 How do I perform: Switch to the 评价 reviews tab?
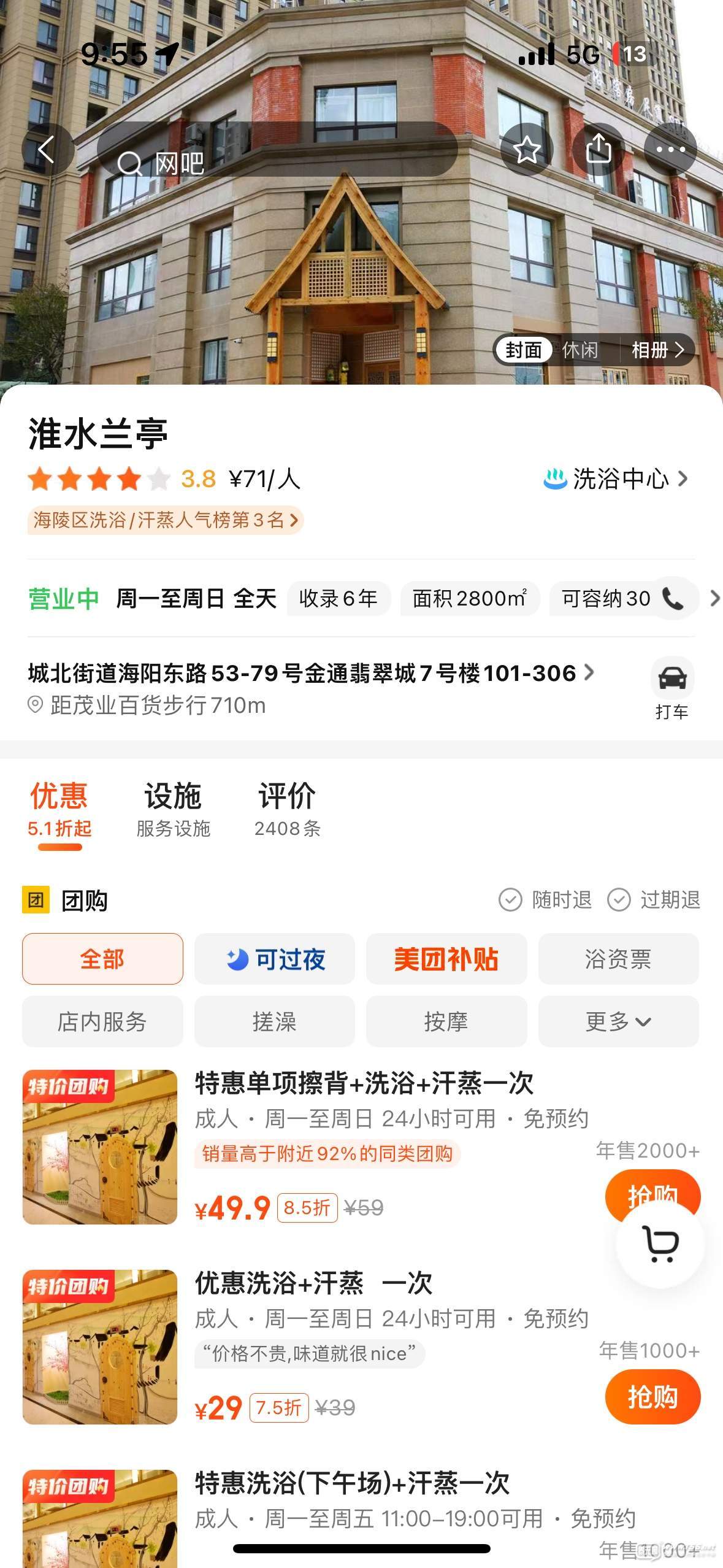(287, 809)
